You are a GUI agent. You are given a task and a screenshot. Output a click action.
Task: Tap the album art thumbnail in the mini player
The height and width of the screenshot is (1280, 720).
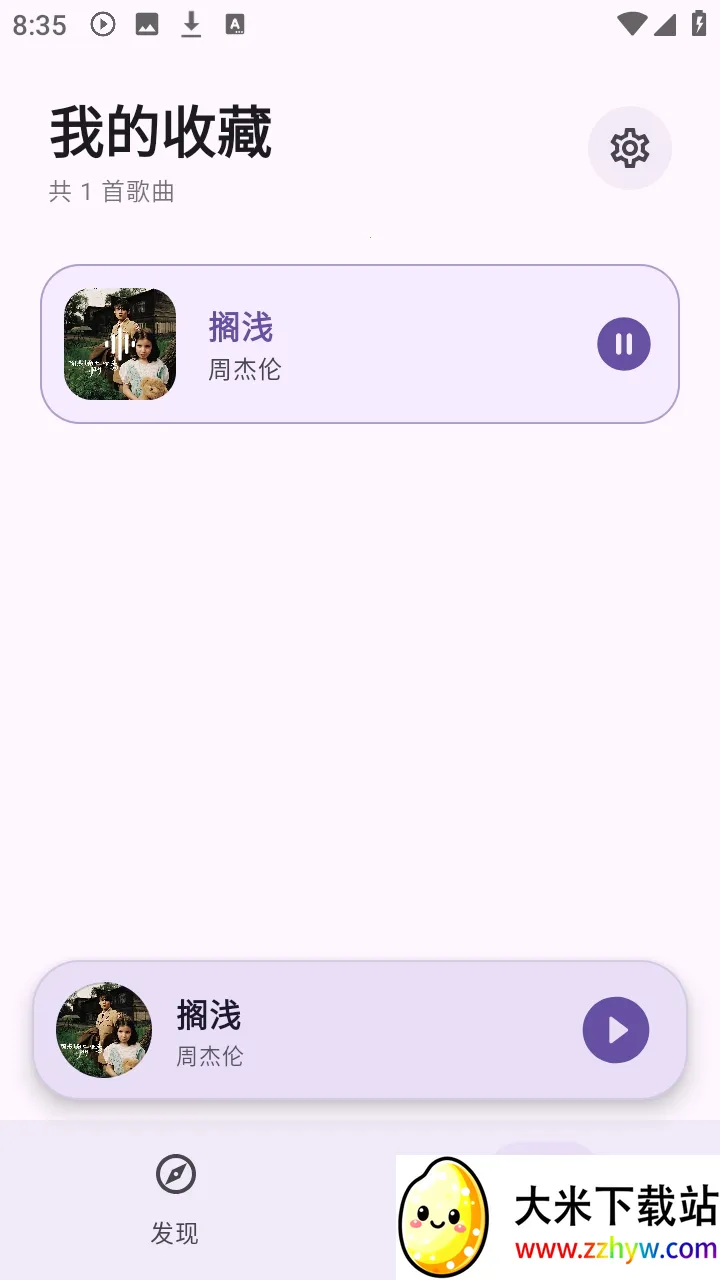tap(103, 1029)
